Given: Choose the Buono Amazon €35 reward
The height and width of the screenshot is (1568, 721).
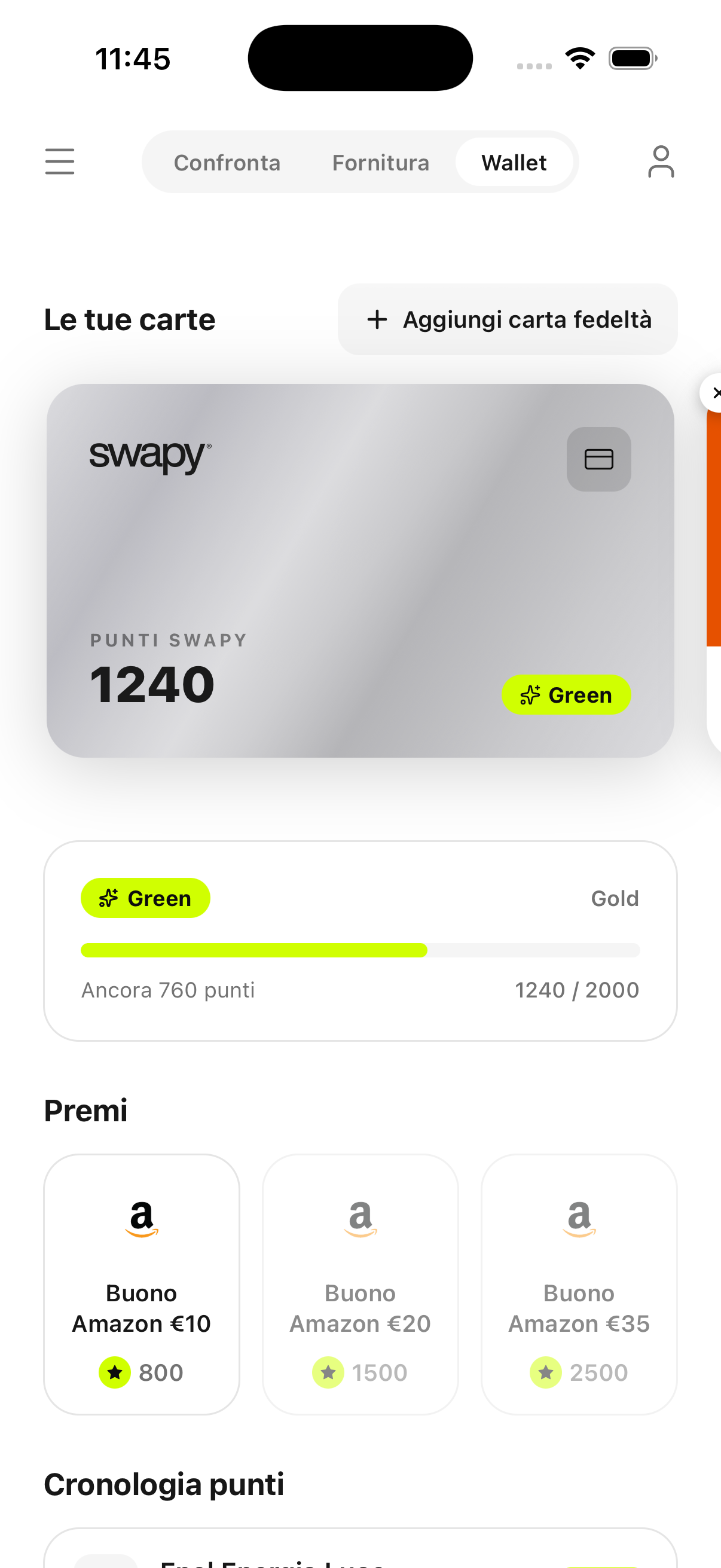Looking at the screenshot, I should tap(579, 1285).
